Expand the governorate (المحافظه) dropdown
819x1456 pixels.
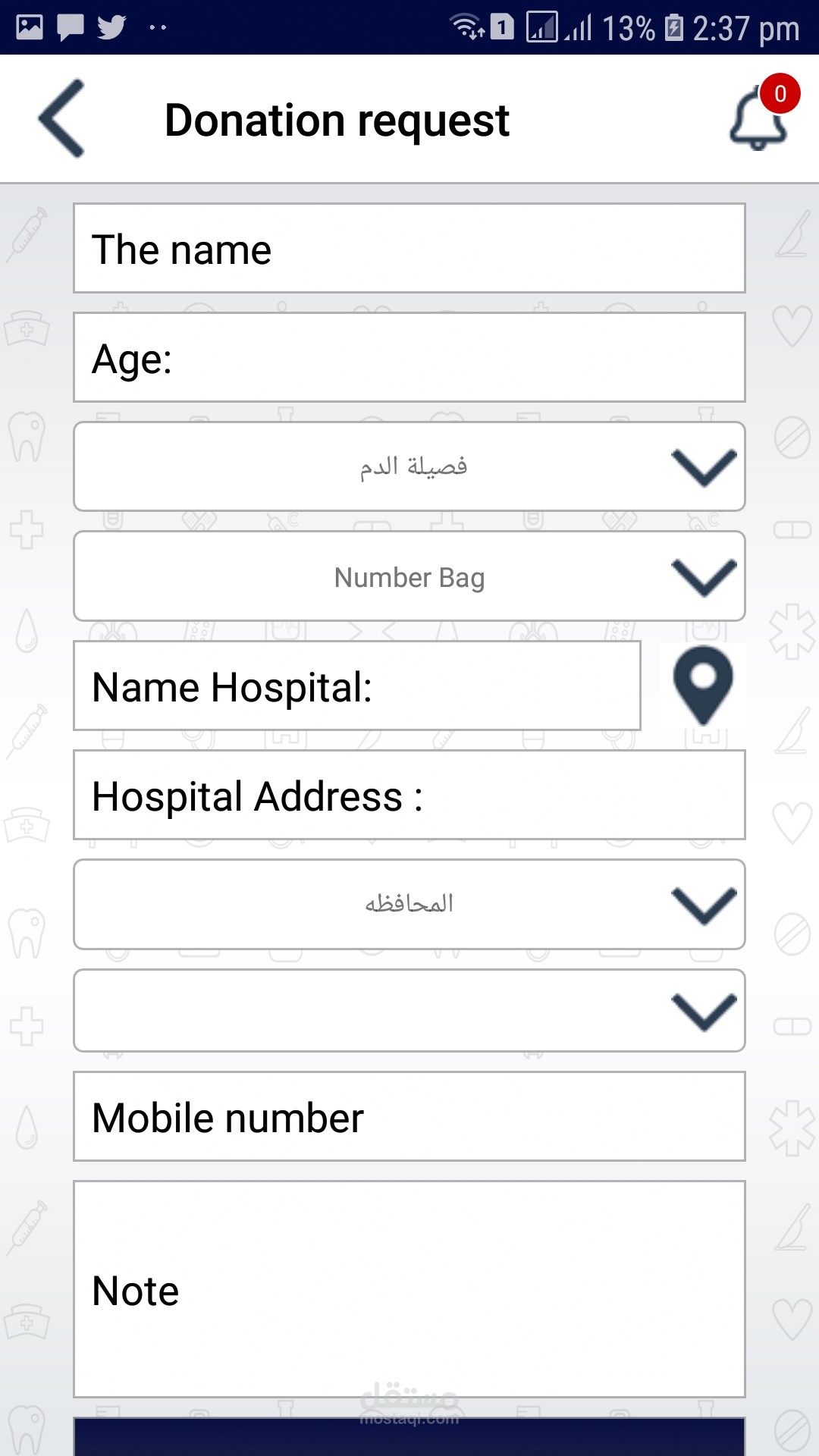pyautogui.click(x=409, y=904)
